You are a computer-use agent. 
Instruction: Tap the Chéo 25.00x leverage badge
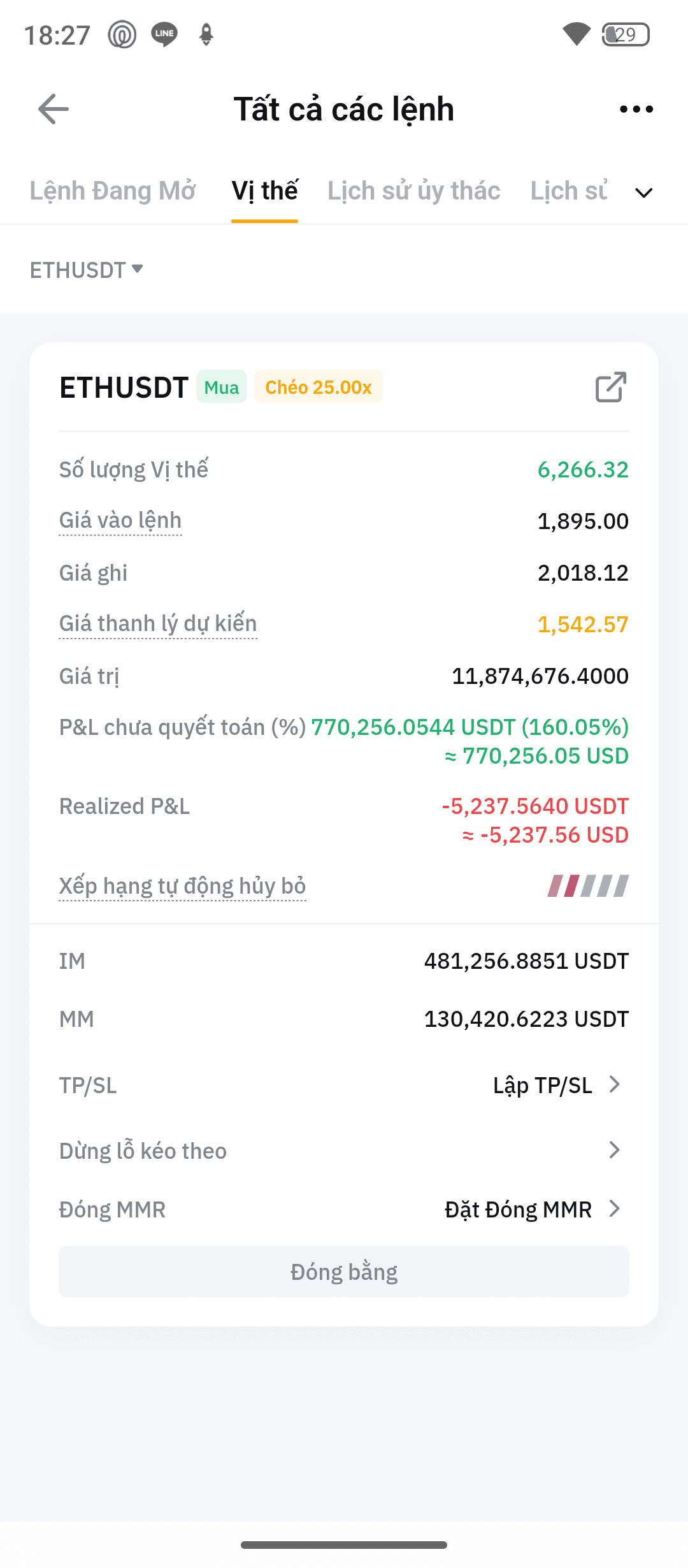pos(319,387)
